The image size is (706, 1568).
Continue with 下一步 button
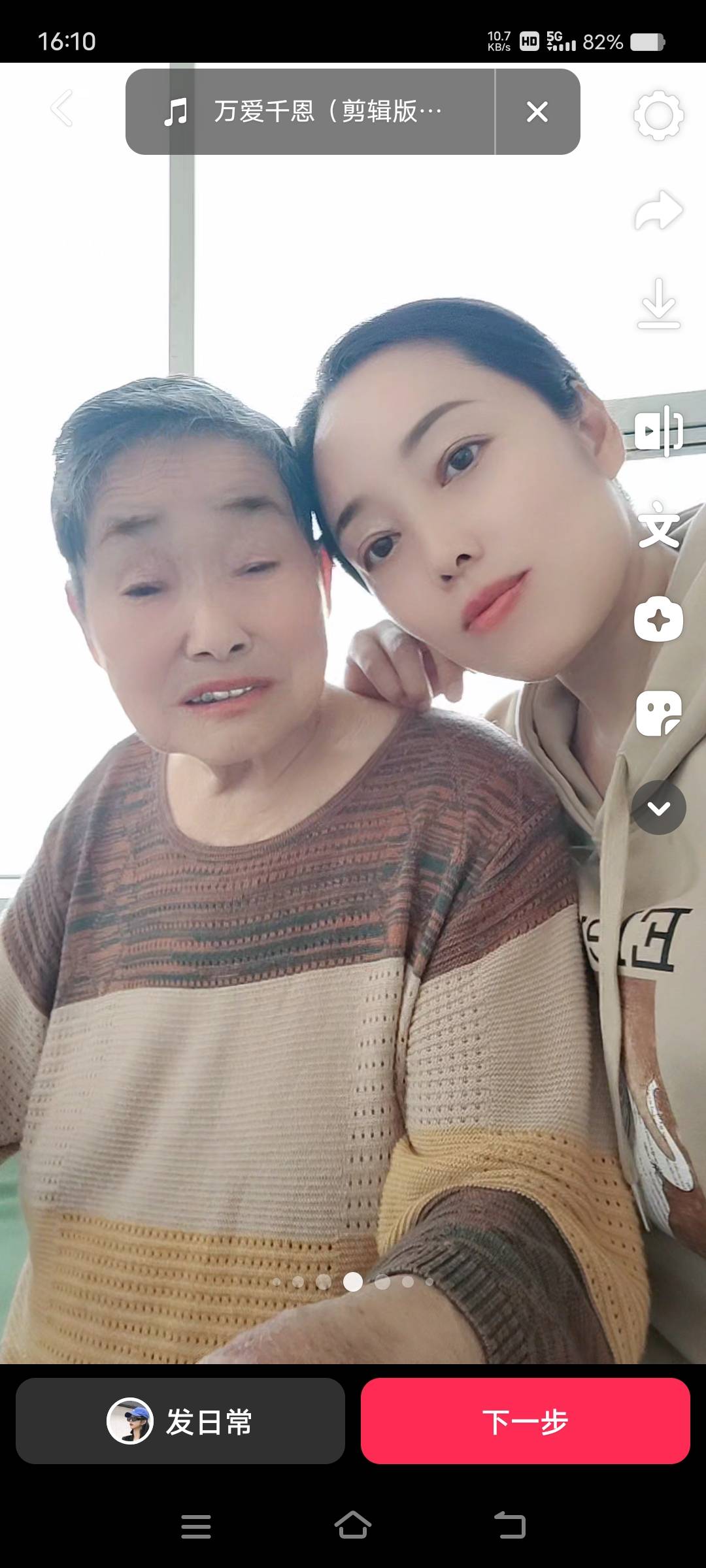point(525,1421)
